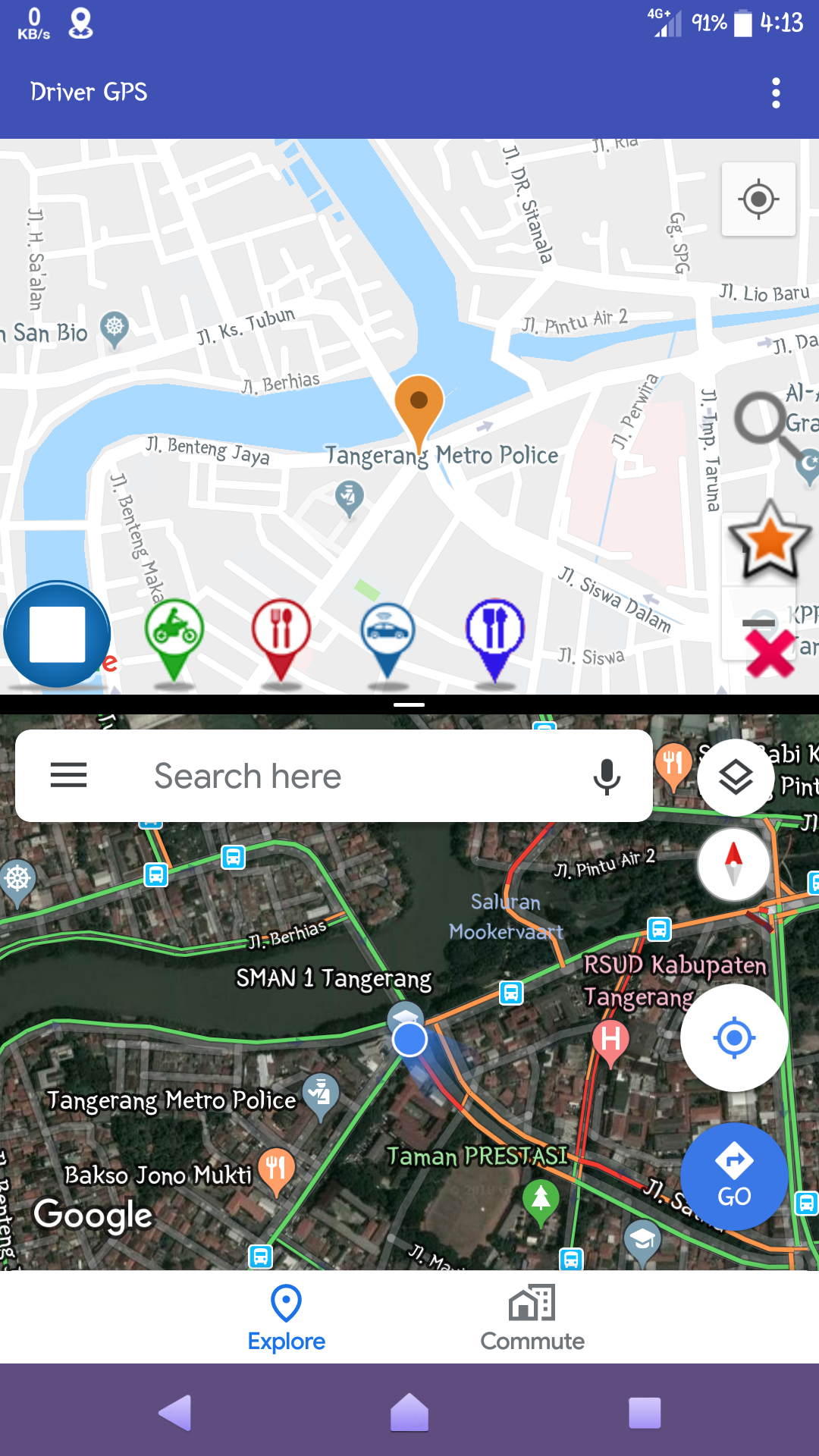Screen dimensions: 819x1456
Task: Tap the orange star favorites icon
Action: point(769,540)
